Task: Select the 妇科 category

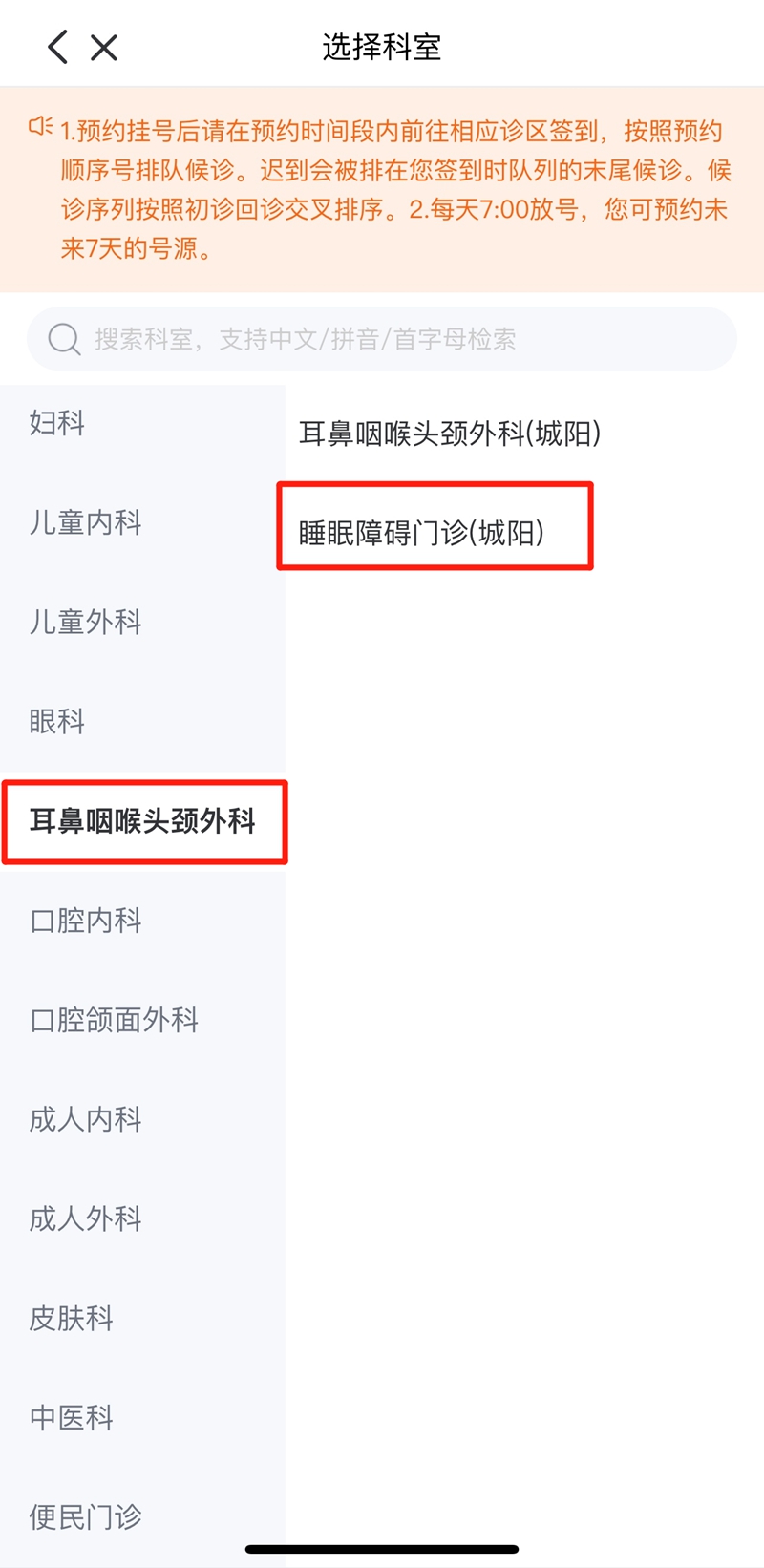Action: coord(57,423)
